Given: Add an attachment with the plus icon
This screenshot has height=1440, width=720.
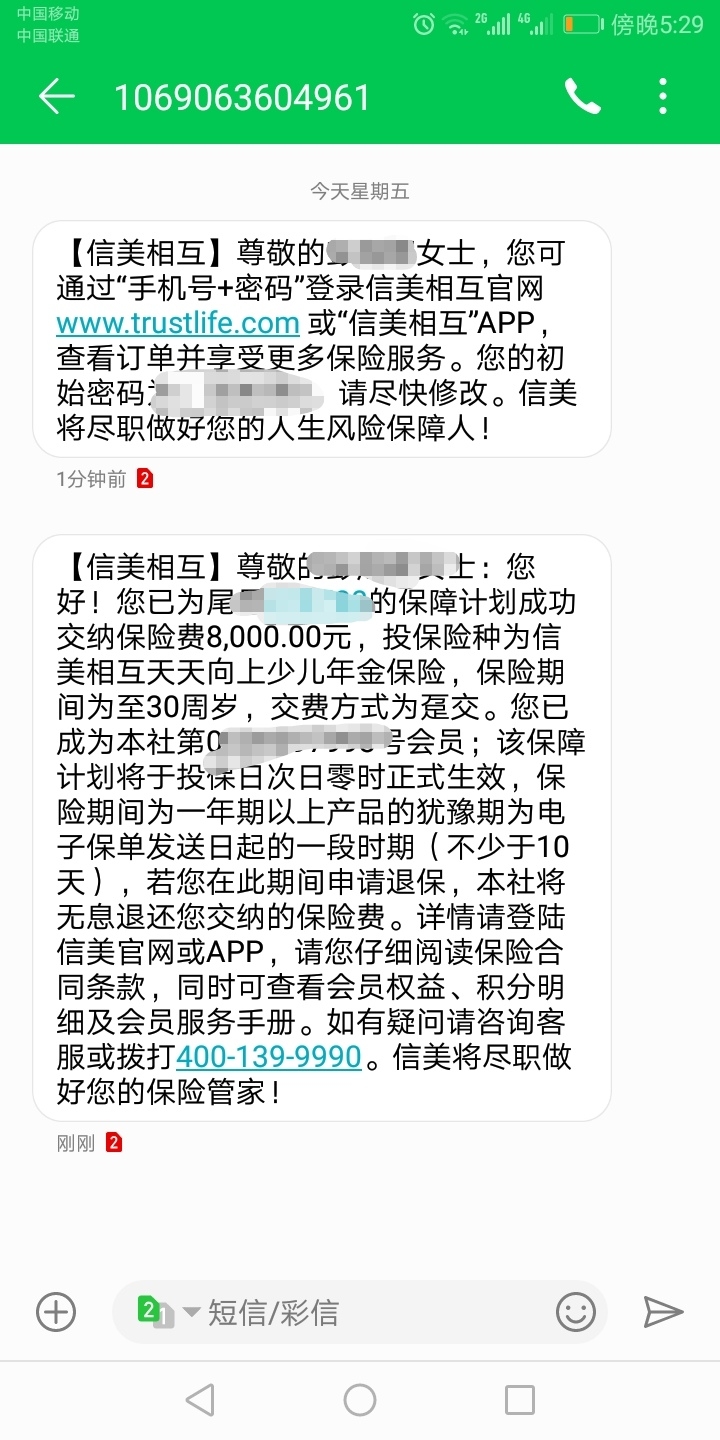Looking at the screenshot, I should 56,1311.
